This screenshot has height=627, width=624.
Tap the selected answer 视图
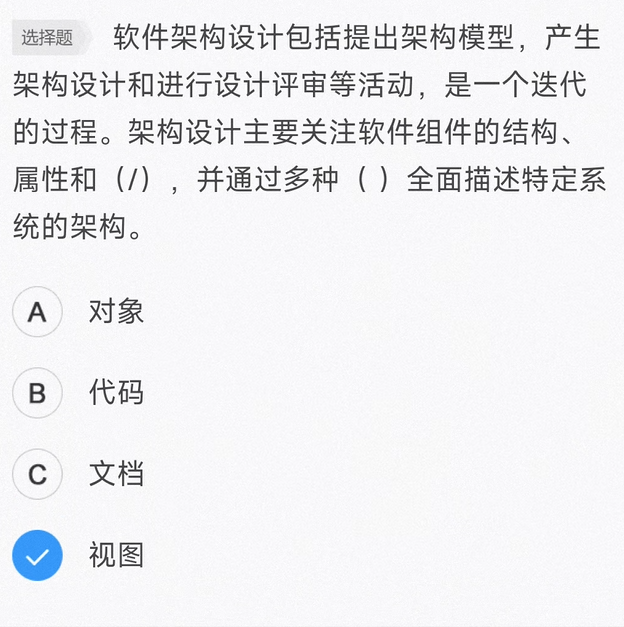(38, 556)
